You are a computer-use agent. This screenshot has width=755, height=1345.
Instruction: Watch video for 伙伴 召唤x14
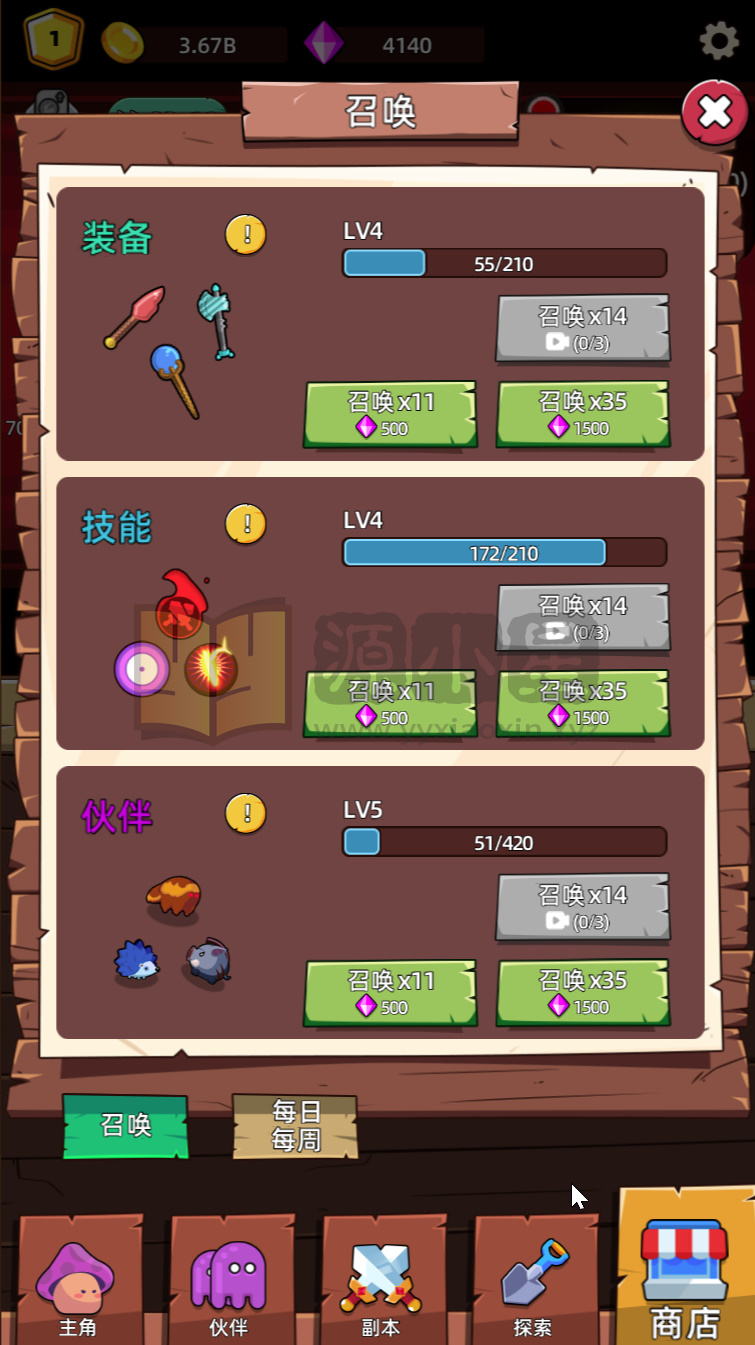pos(582,906)
